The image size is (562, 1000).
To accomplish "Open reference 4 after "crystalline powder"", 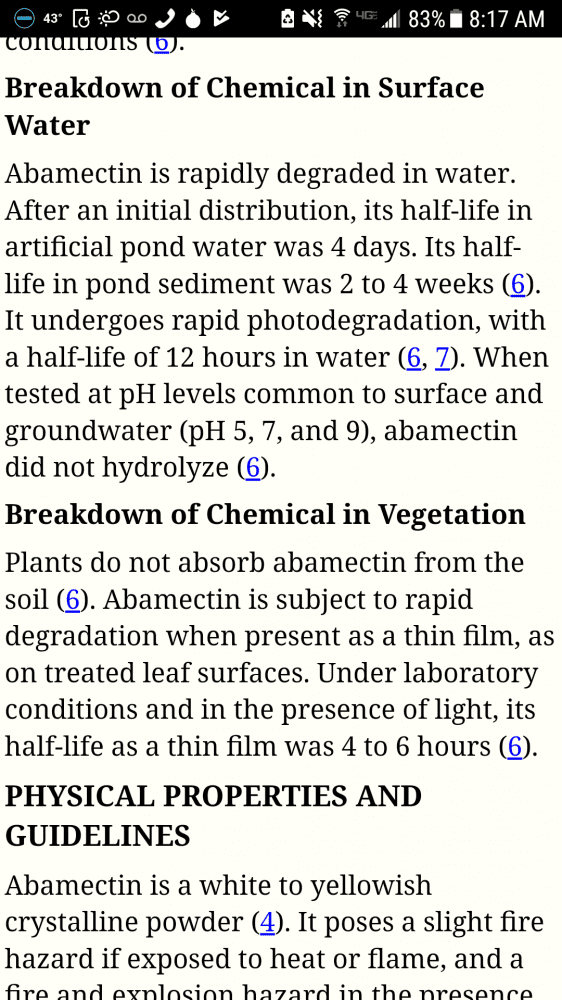I will click(267, 923).
